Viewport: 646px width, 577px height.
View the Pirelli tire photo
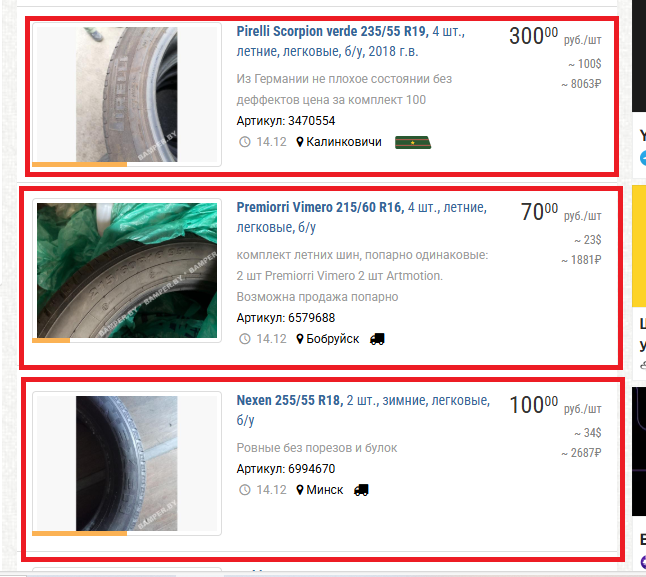point(126,94)
